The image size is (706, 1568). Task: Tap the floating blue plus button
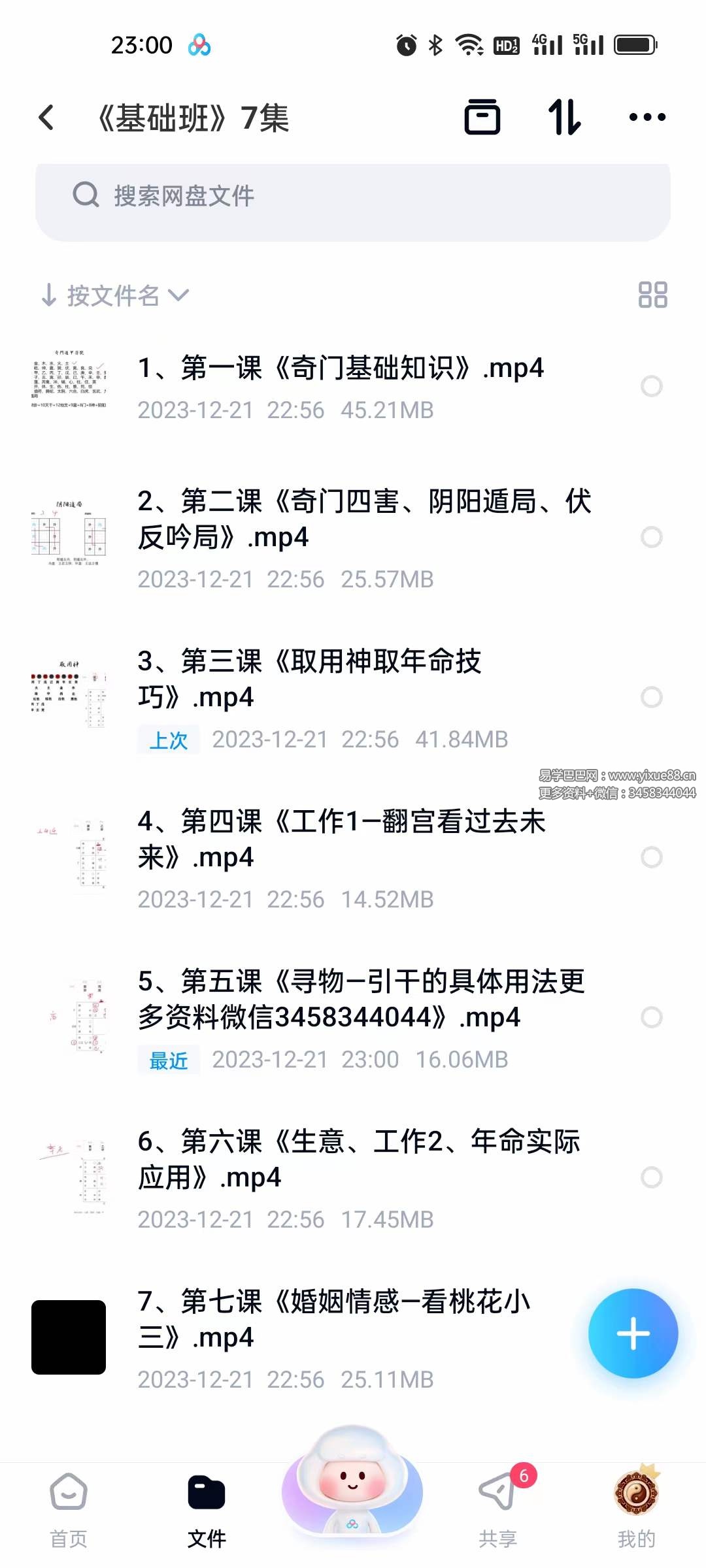(632, 1333)
